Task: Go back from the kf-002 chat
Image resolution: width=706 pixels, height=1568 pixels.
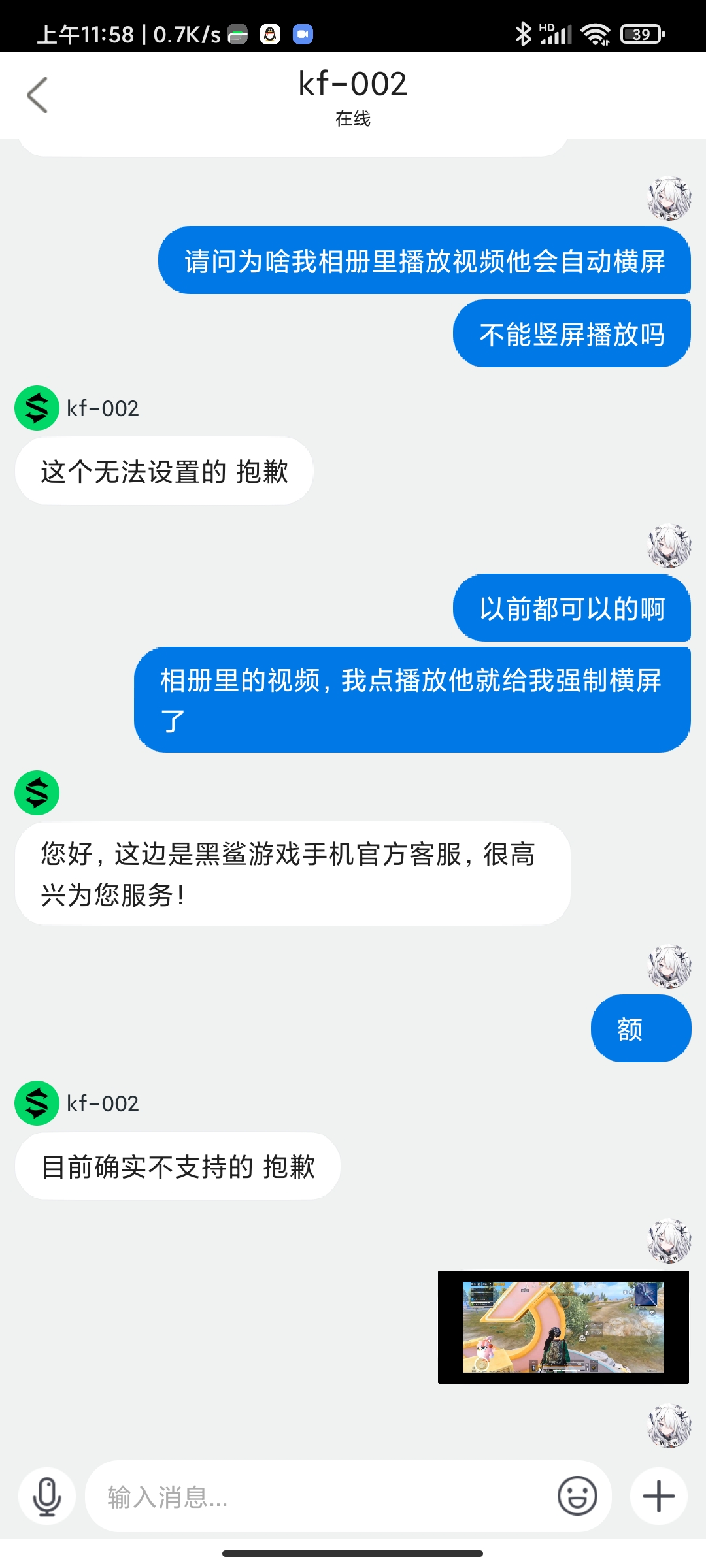Action: click(x=37, y=95)
